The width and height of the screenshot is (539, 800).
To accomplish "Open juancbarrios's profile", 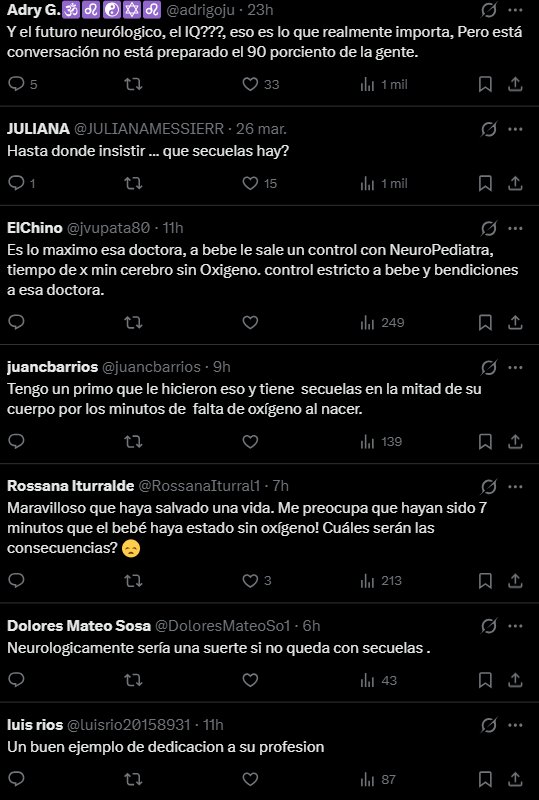I will (53, 367).
